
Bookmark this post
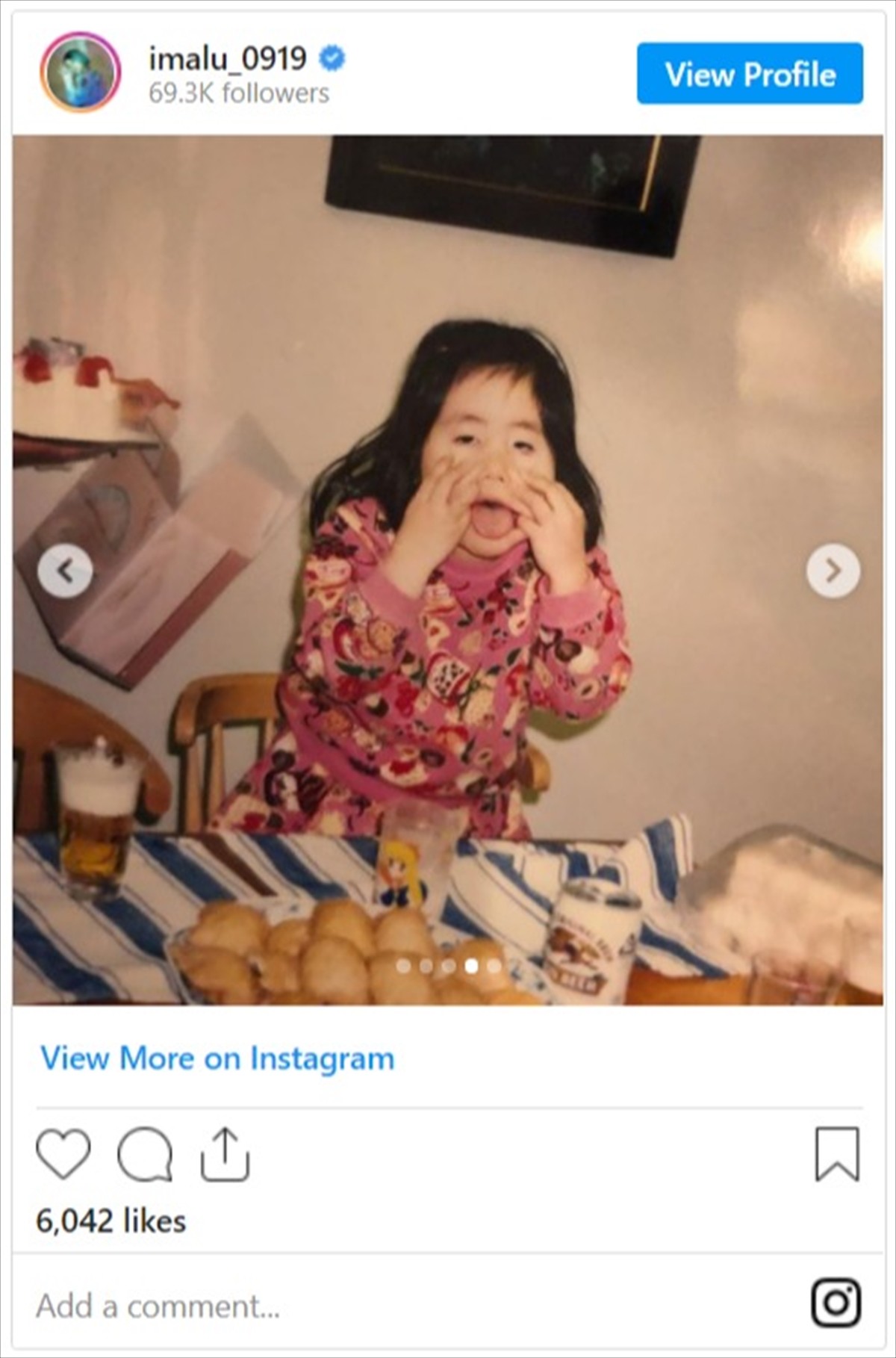(x=837, y=1154)
